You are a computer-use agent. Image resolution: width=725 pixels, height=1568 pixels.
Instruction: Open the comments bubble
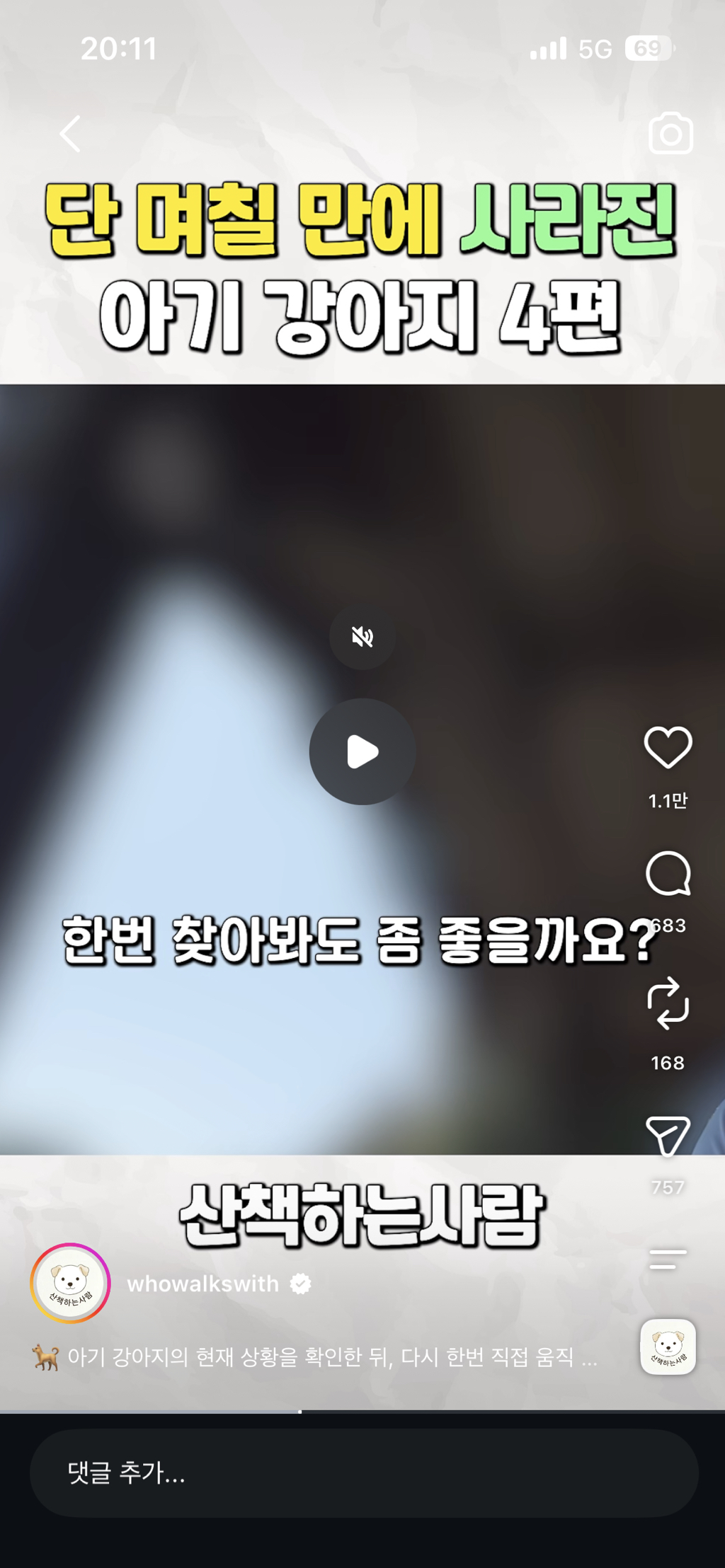click(x=668, y=874)
